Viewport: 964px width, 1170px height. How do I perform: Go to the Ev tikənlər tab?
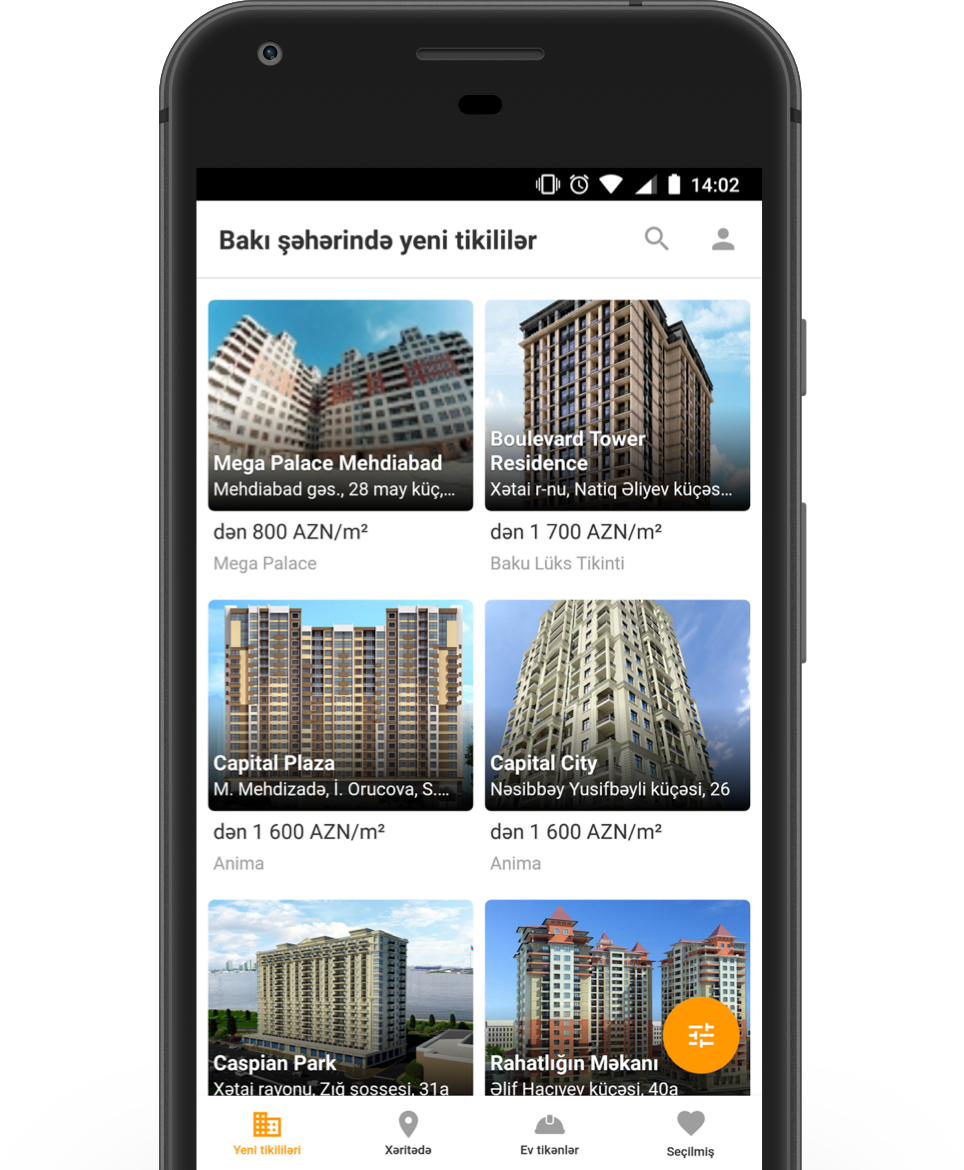click(549, 1133)
